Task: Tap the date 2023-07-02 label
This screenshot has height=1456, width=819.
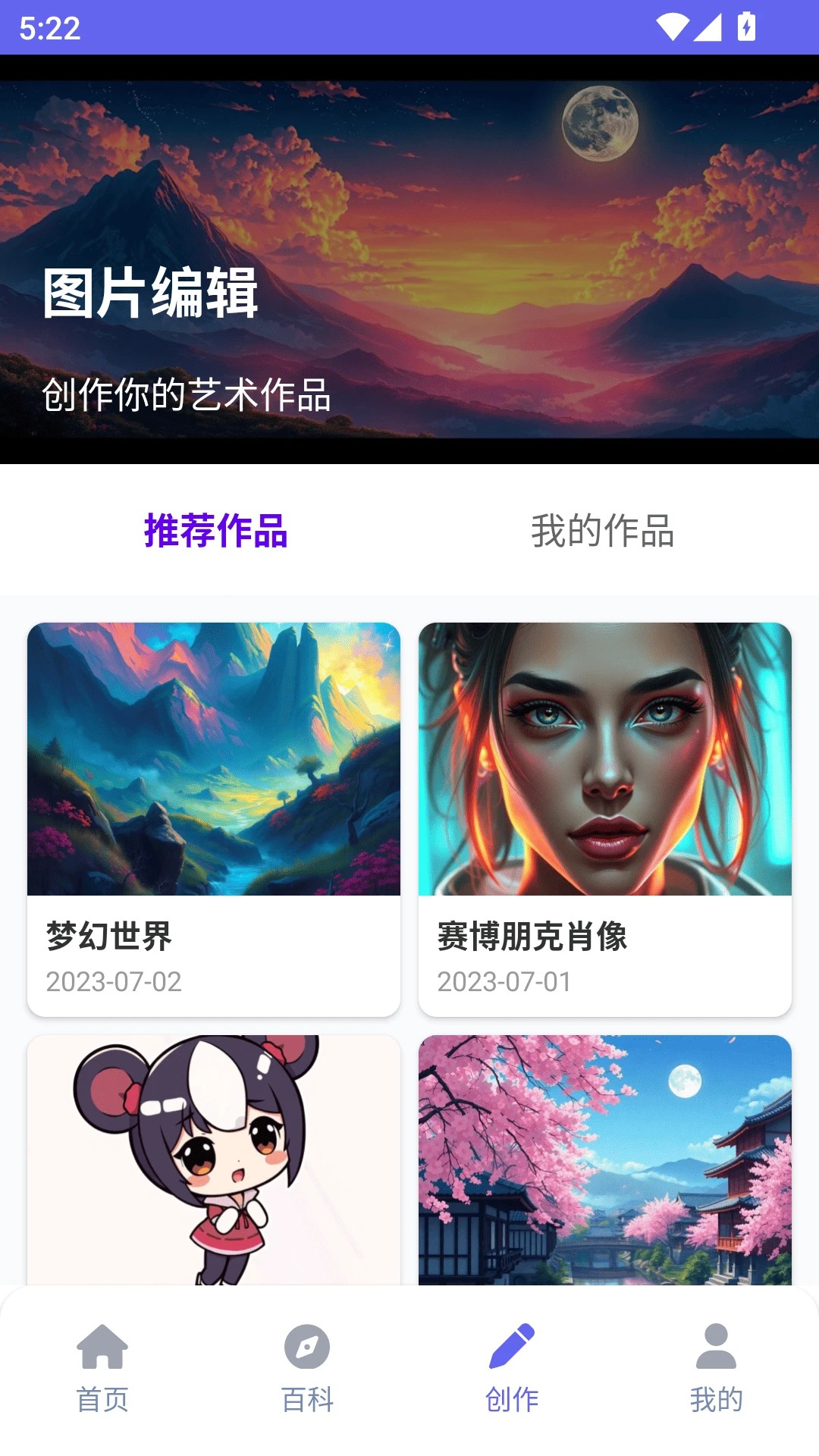Action: tap(114, 984)
